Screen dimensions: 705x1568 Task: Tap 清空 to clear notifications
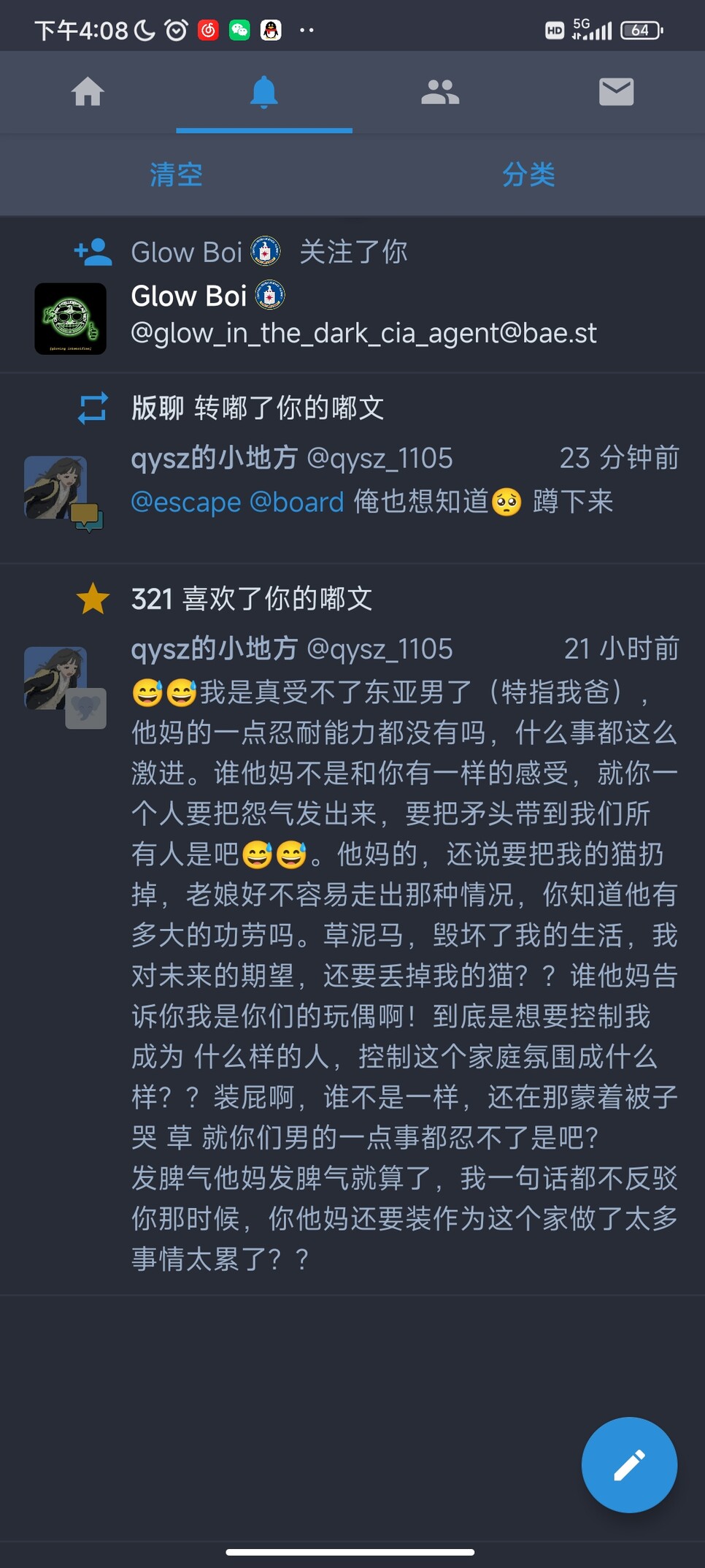pyautogui.click(x=176, y=175)
